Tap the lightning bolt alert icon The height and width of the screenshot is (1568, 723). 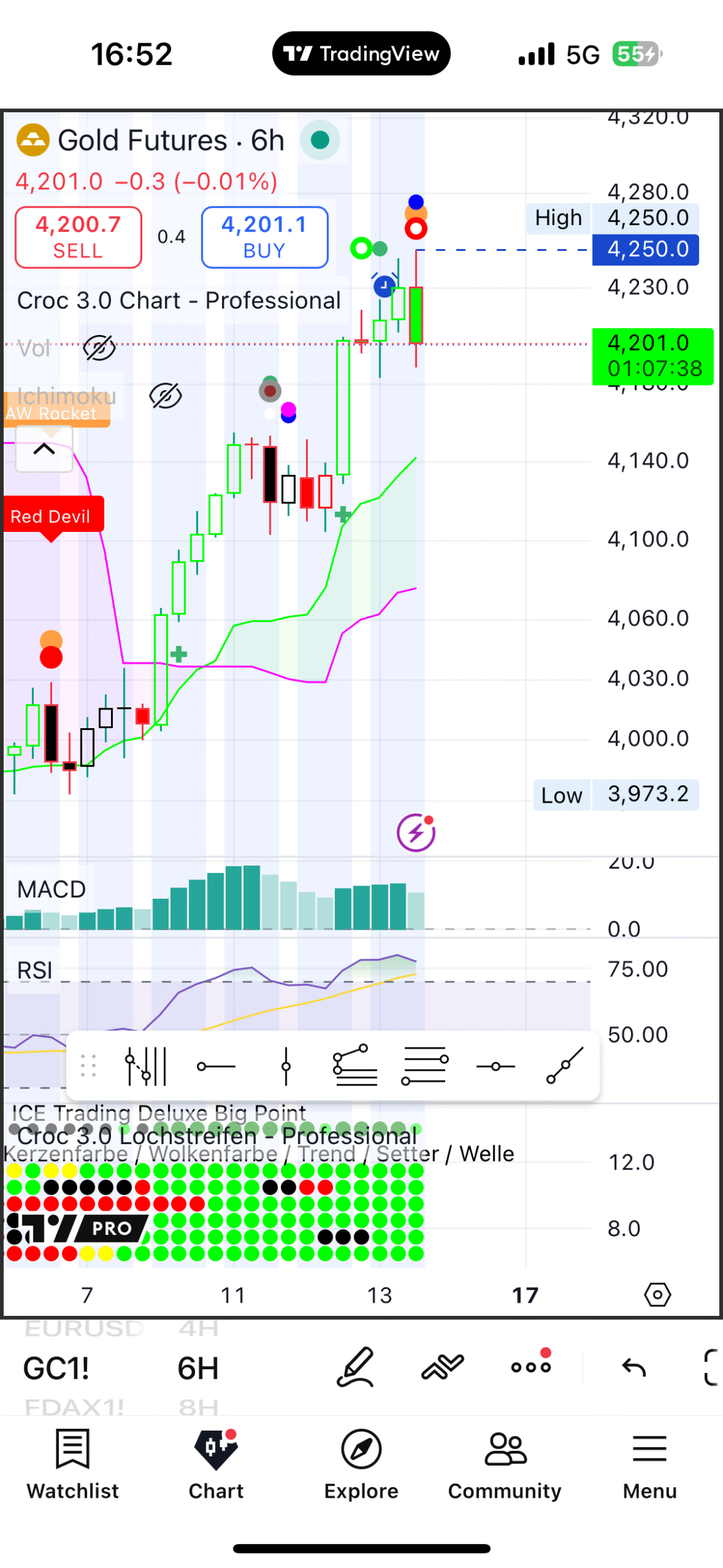pos(416,833)
